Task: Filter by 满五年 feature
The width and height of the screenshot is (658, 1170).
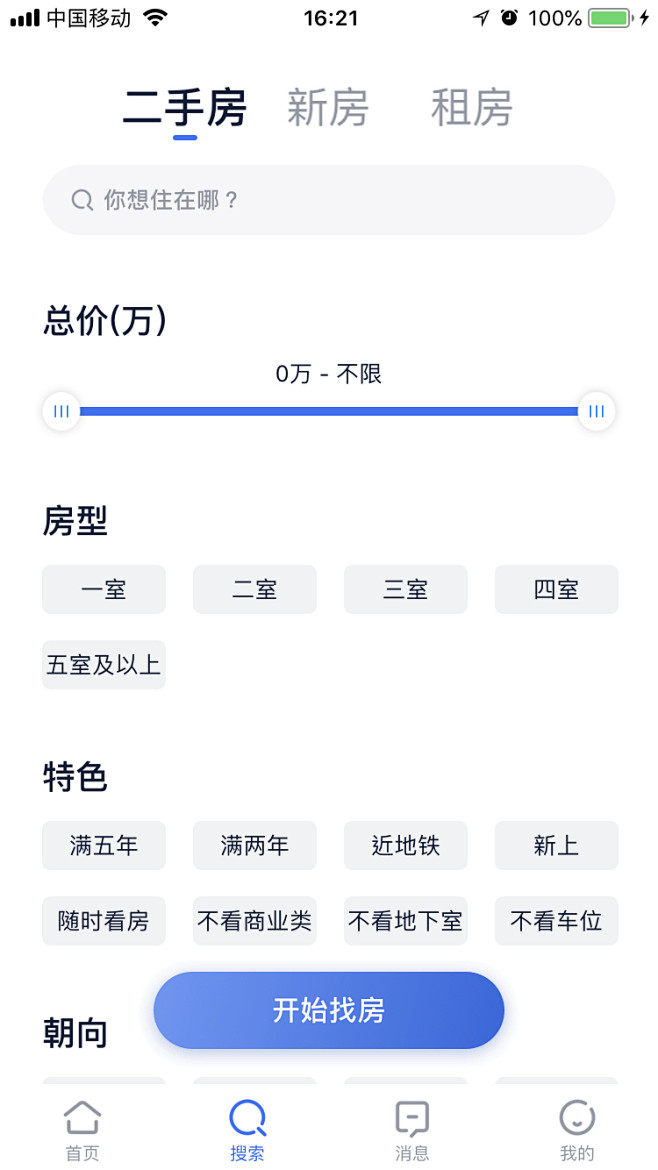Action: pos(104,845)
